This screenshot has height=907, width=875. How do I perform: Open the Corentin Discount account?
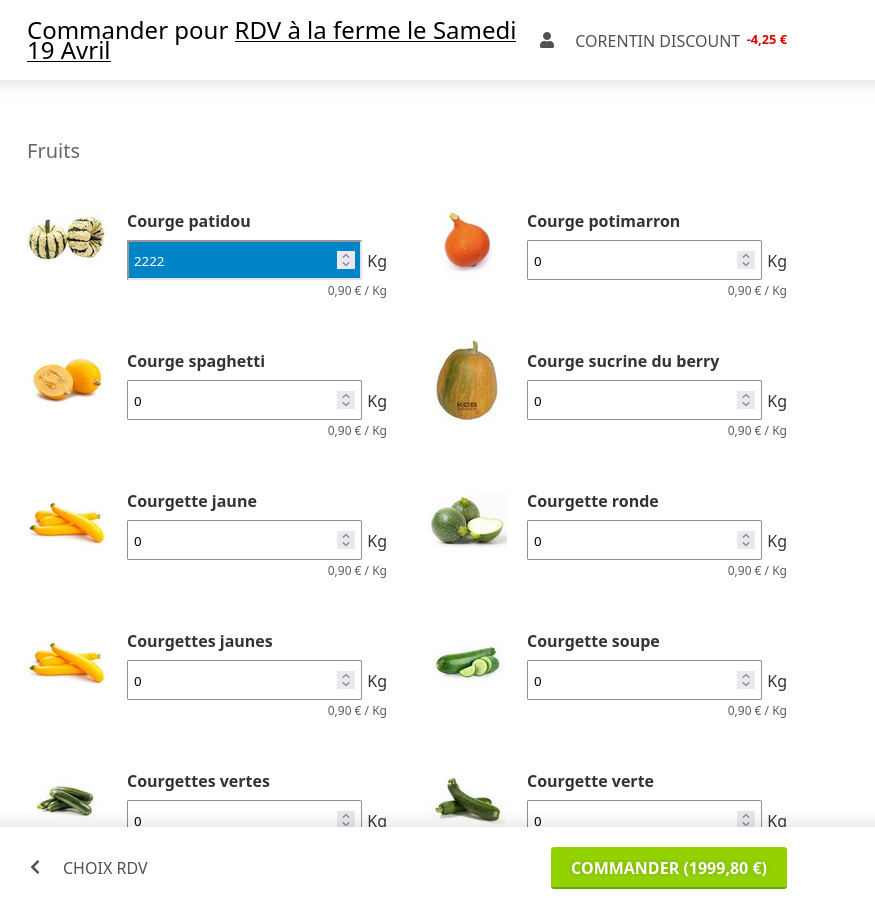[x=656, y=41]
